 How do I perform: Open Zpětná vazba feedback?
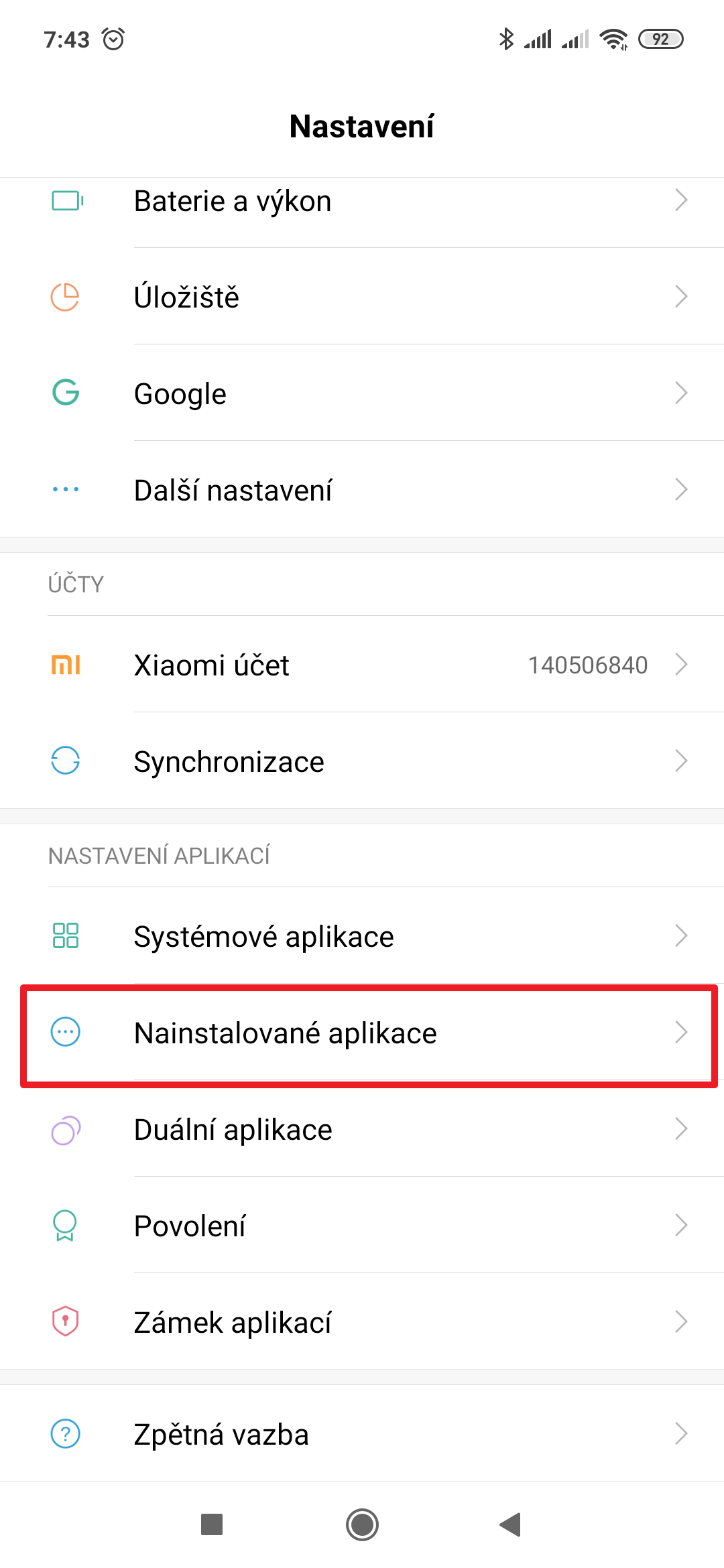[362, 1435]
